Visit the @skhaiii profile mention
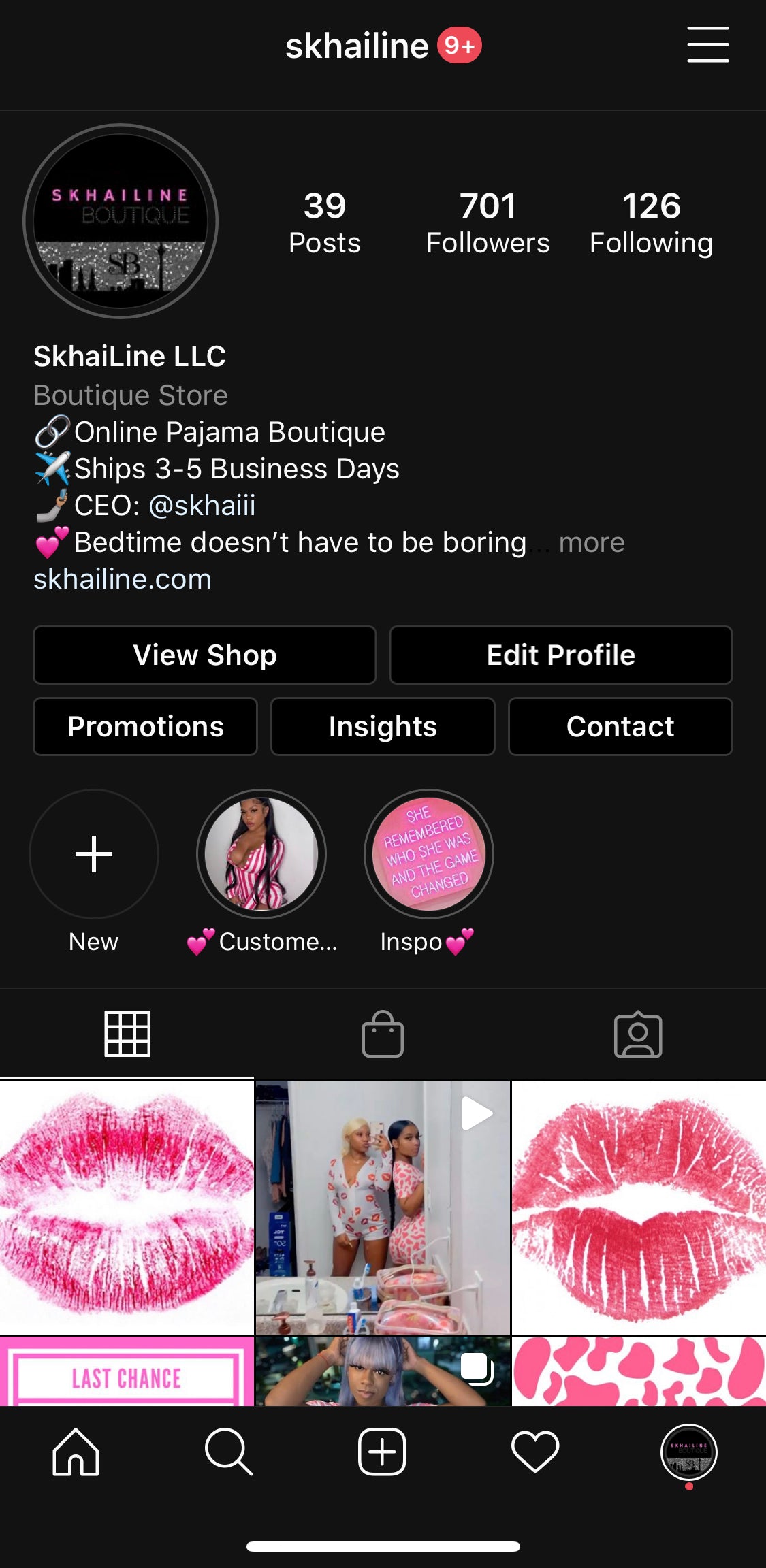Viewport: 766px width, 1568px height. (x=202, y=506)
